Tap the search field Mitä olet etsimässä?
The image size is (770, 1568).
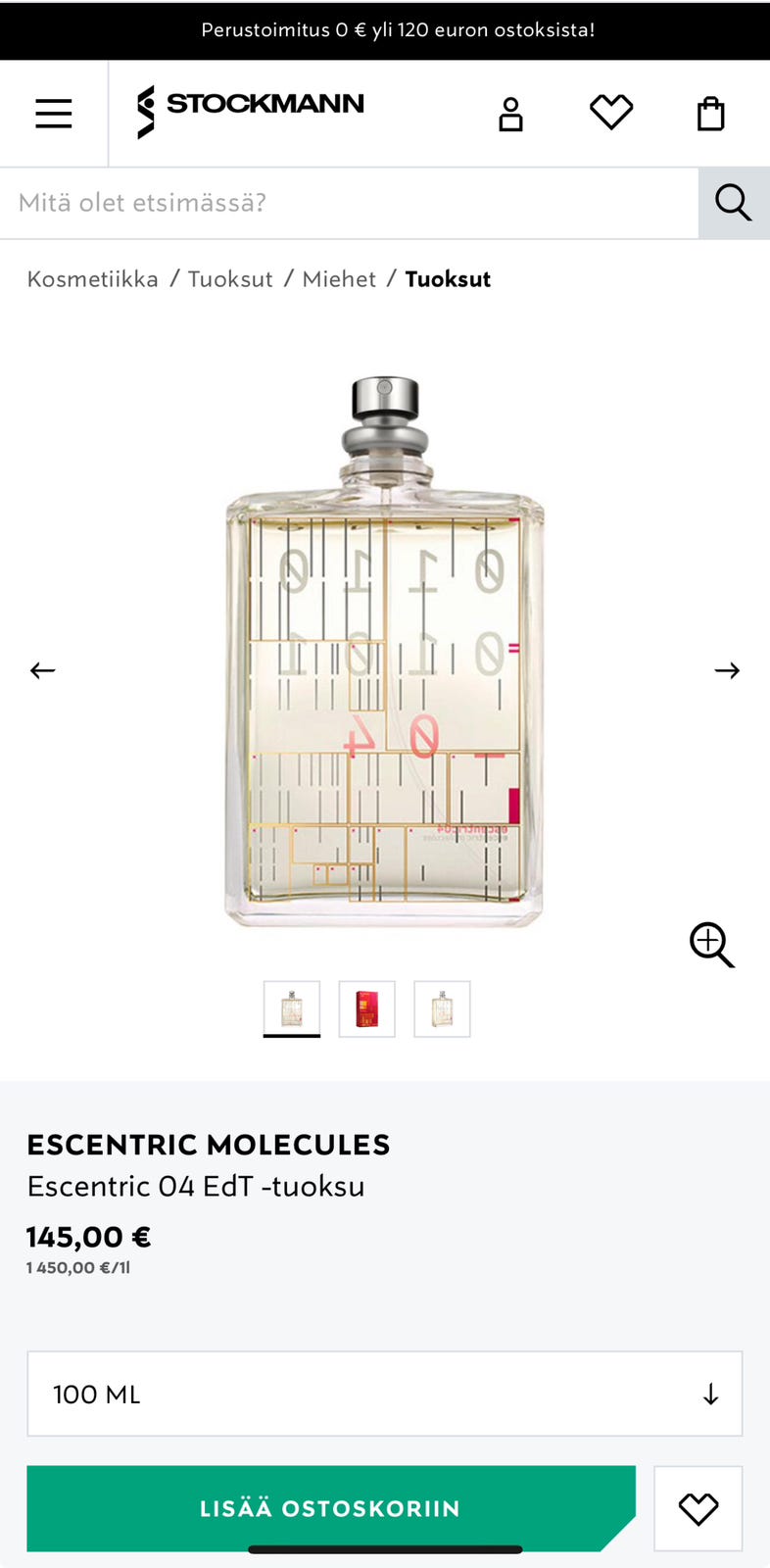(348, 203)
